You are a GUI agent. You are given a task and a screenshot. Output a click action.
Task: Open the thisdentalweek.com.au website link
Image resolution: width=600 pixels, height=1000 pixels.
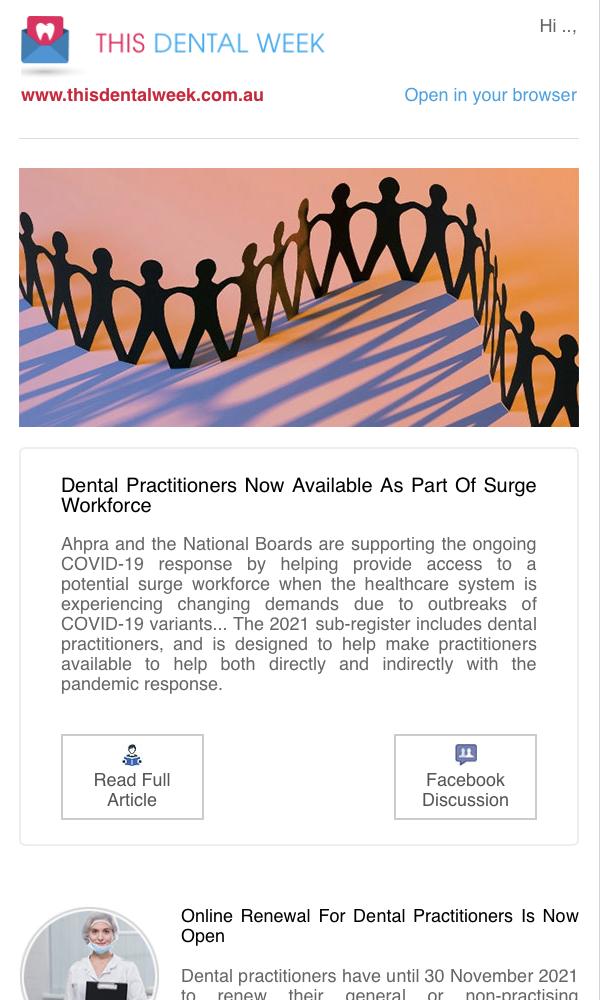[x=142, y=95]
